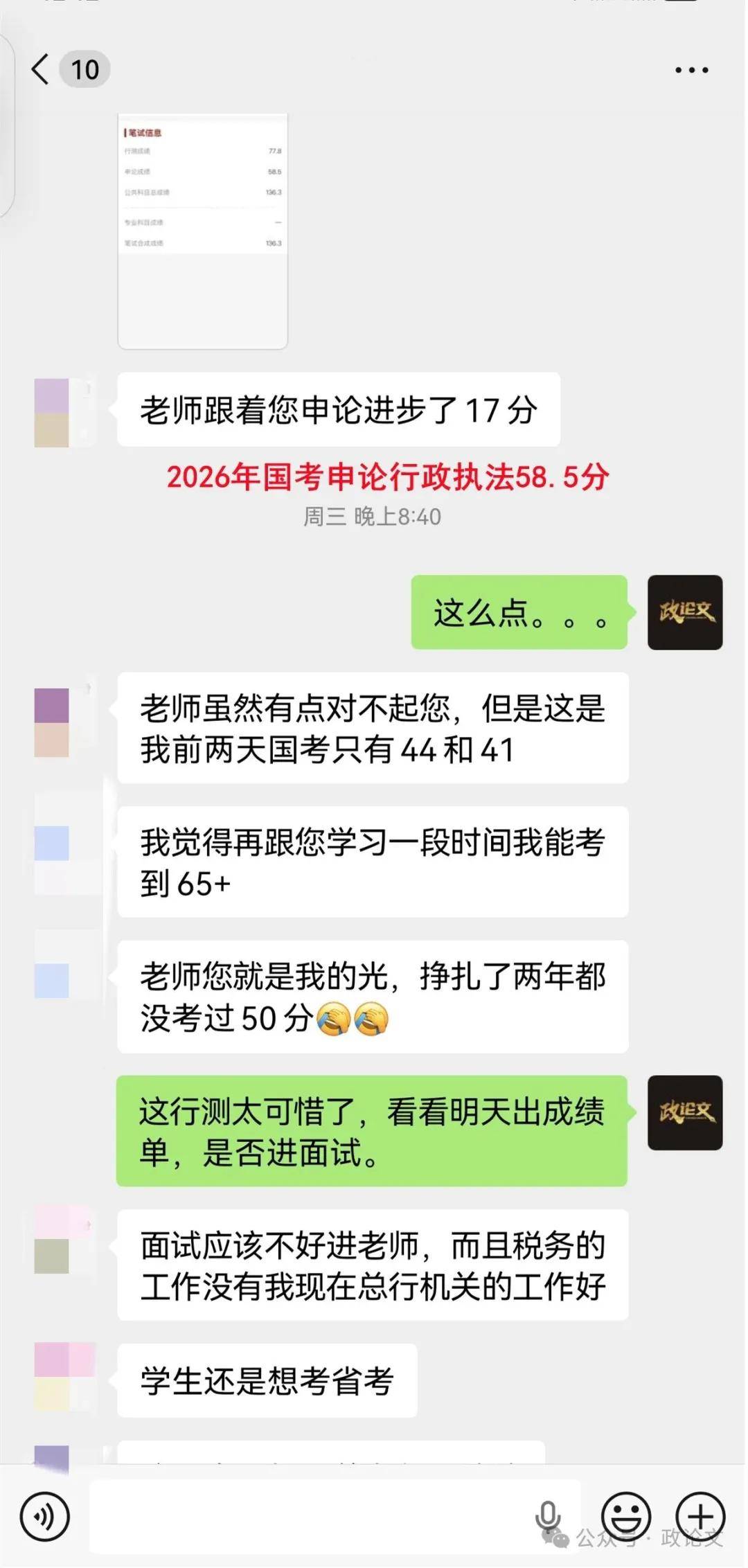Open the chat overflow menu
This screenshot has height=1568, width=748.
[x=691, y=70]
